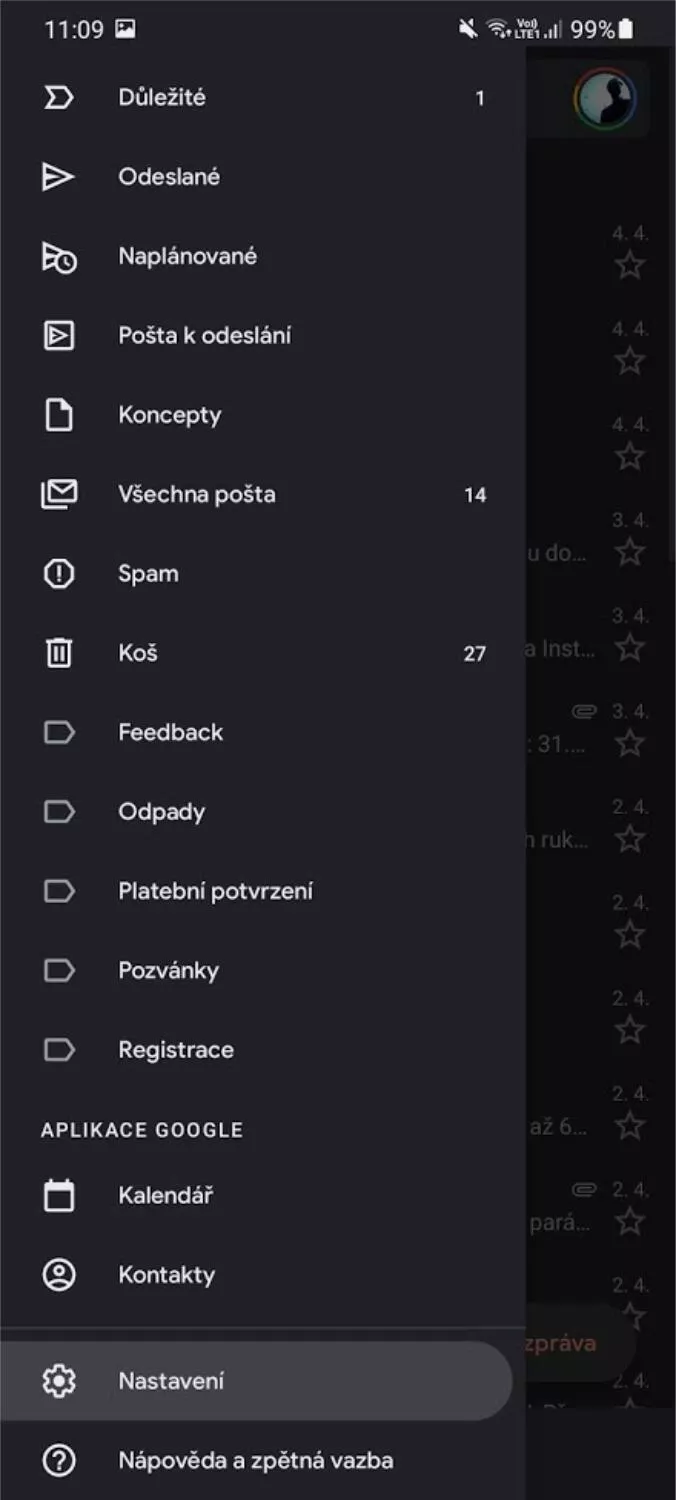Open the Spam folder

click(x=262, y=574)
